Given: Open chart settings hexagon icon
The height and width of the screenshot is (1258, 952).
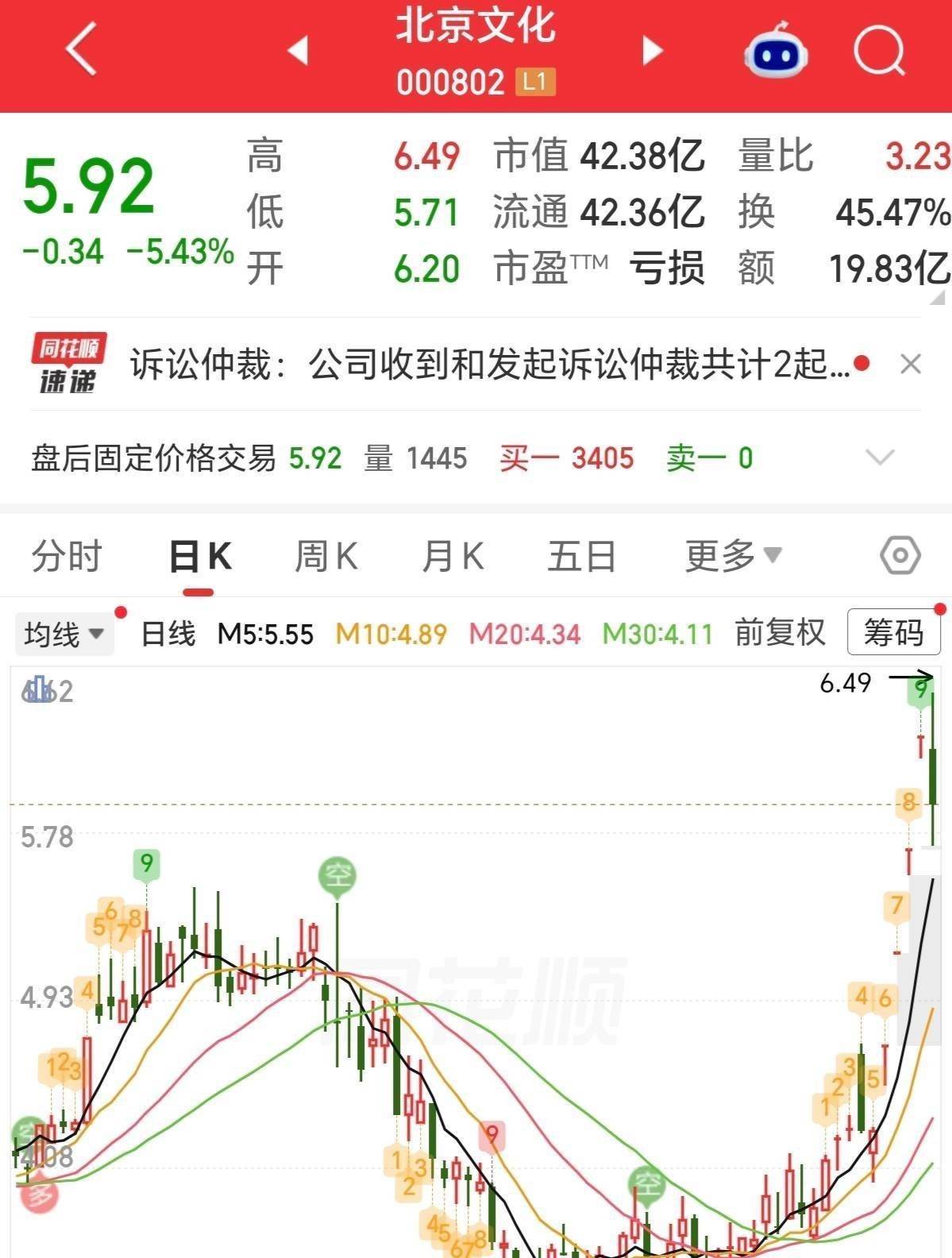Looking at the screenshot, I should [900, 555].
